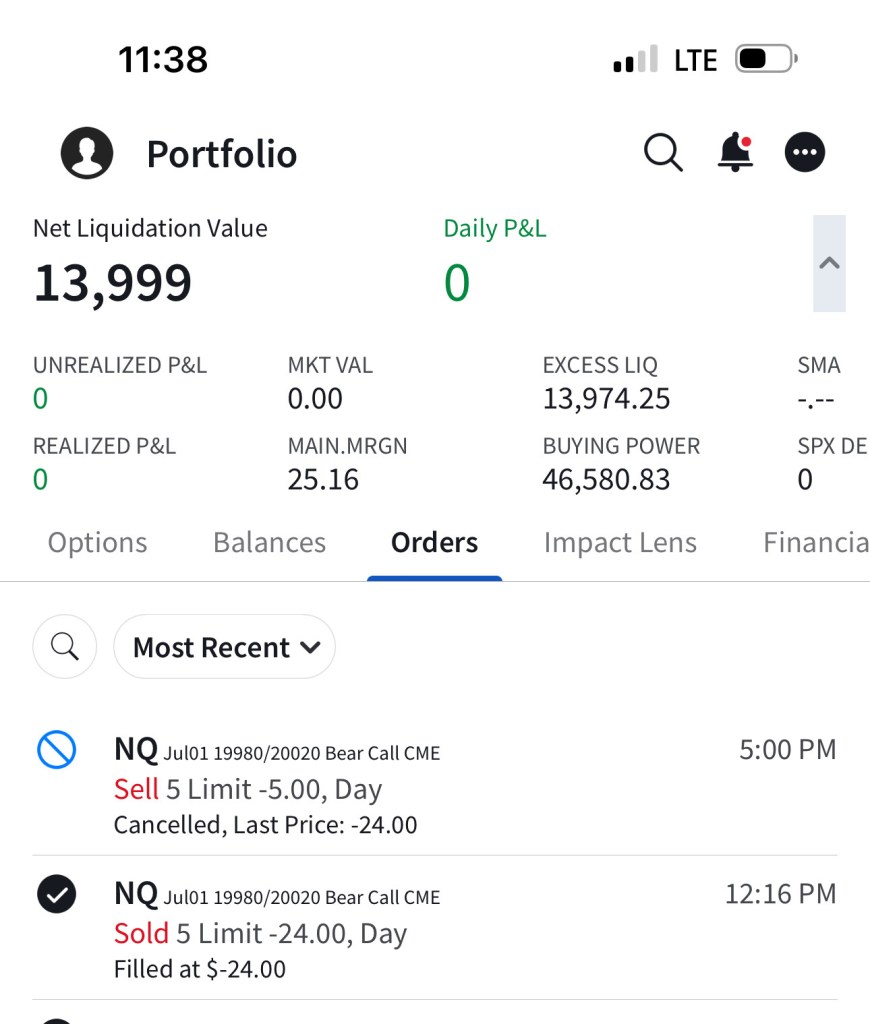Switch to the Options tab
Viewport: 870px width, 1024px height.
(x=97, y=543)
